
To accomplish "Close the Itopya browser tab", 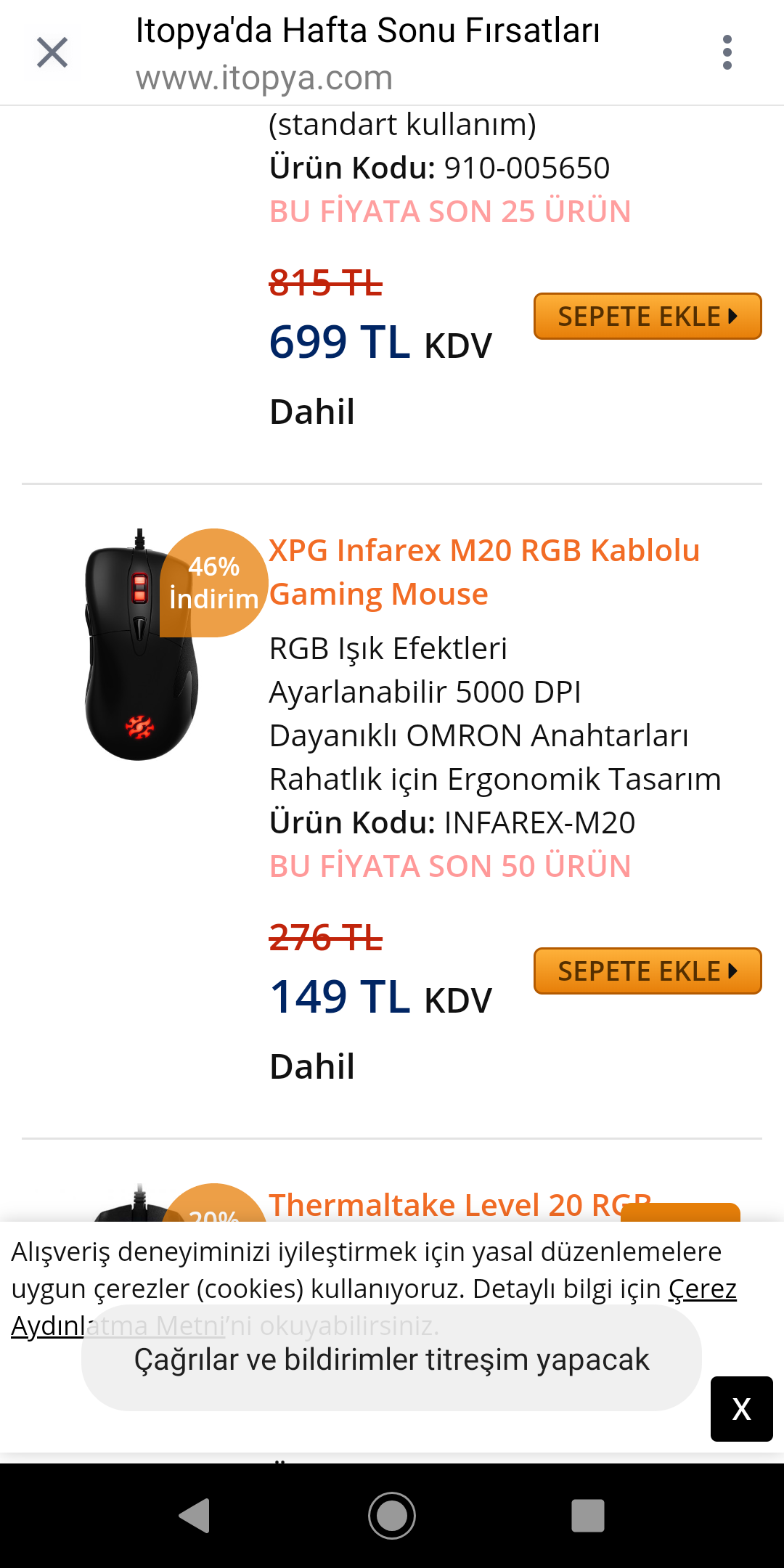I will pyautogui.click(x=52, y=53).
